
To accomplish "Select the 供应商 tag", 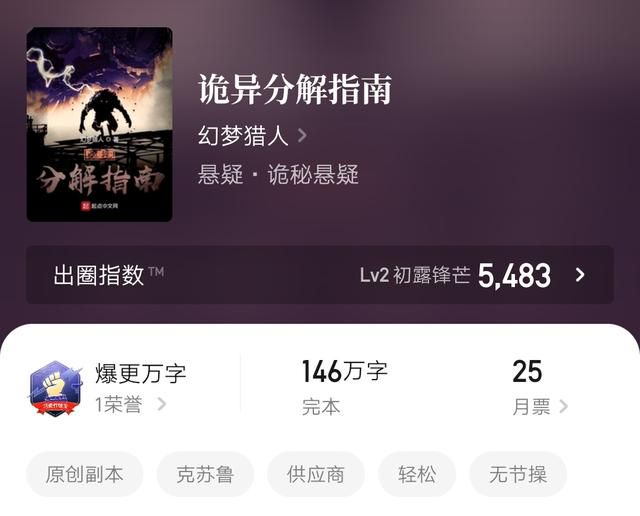I will (315, 474).
